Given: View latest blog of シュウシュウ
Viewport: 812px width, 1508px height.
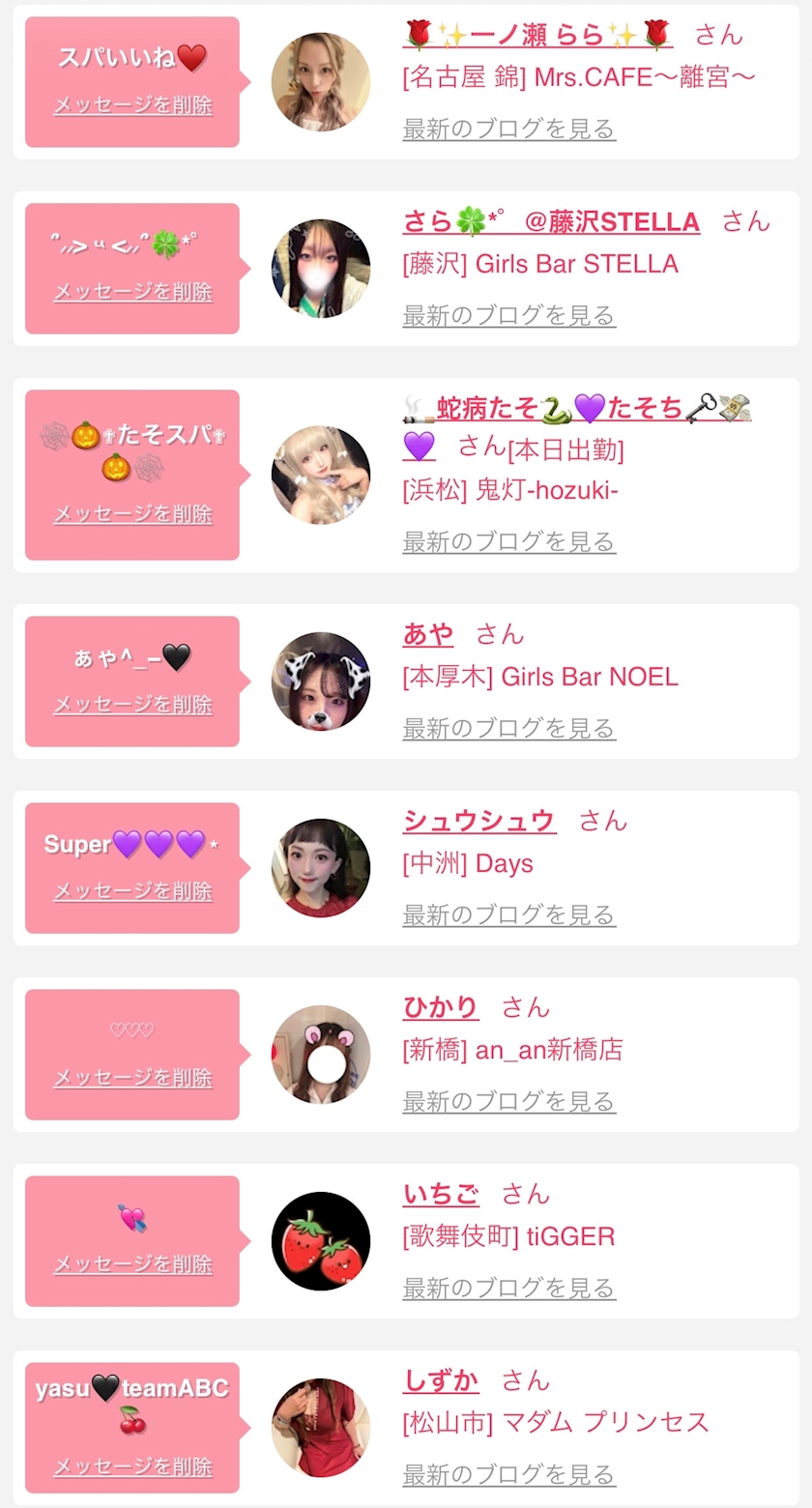Looking at the screenshot, I should [508, 914].
